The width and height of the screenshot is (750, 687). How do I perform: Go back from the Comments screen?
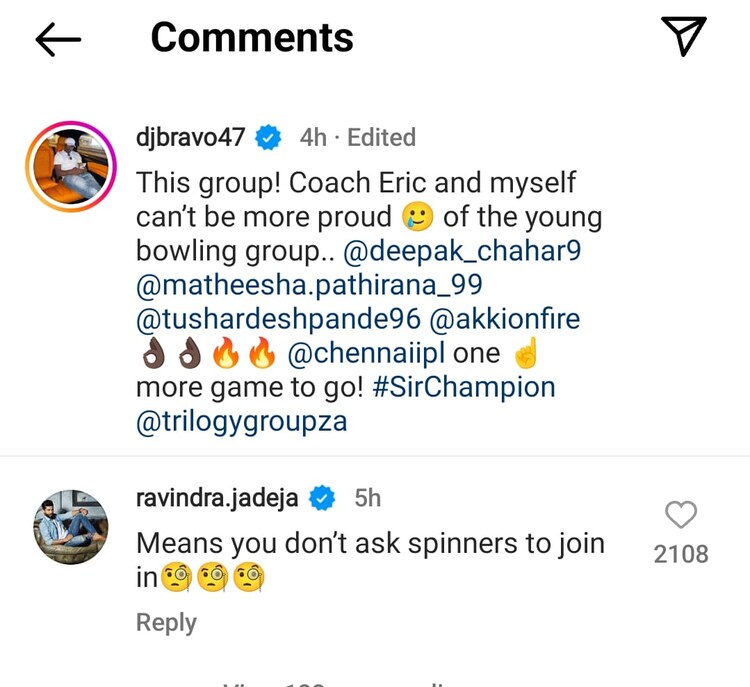58,39
